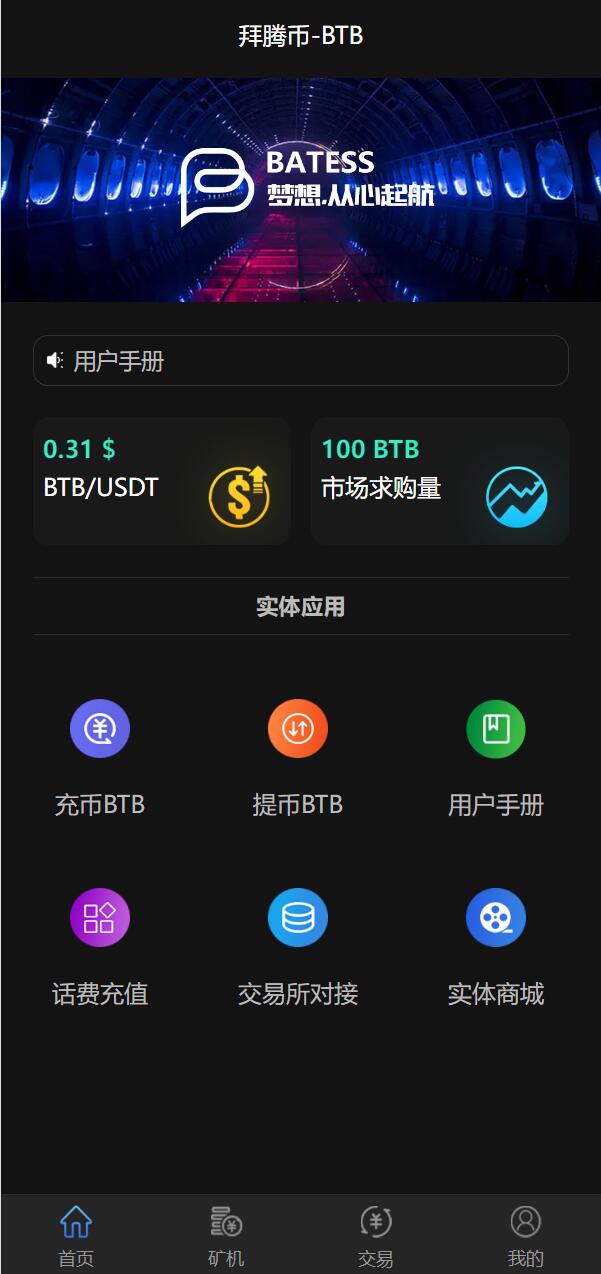This screenshot has height=1274, width=601.
Task: Open the BTB/USDT price card
Action: coord(162,481)
